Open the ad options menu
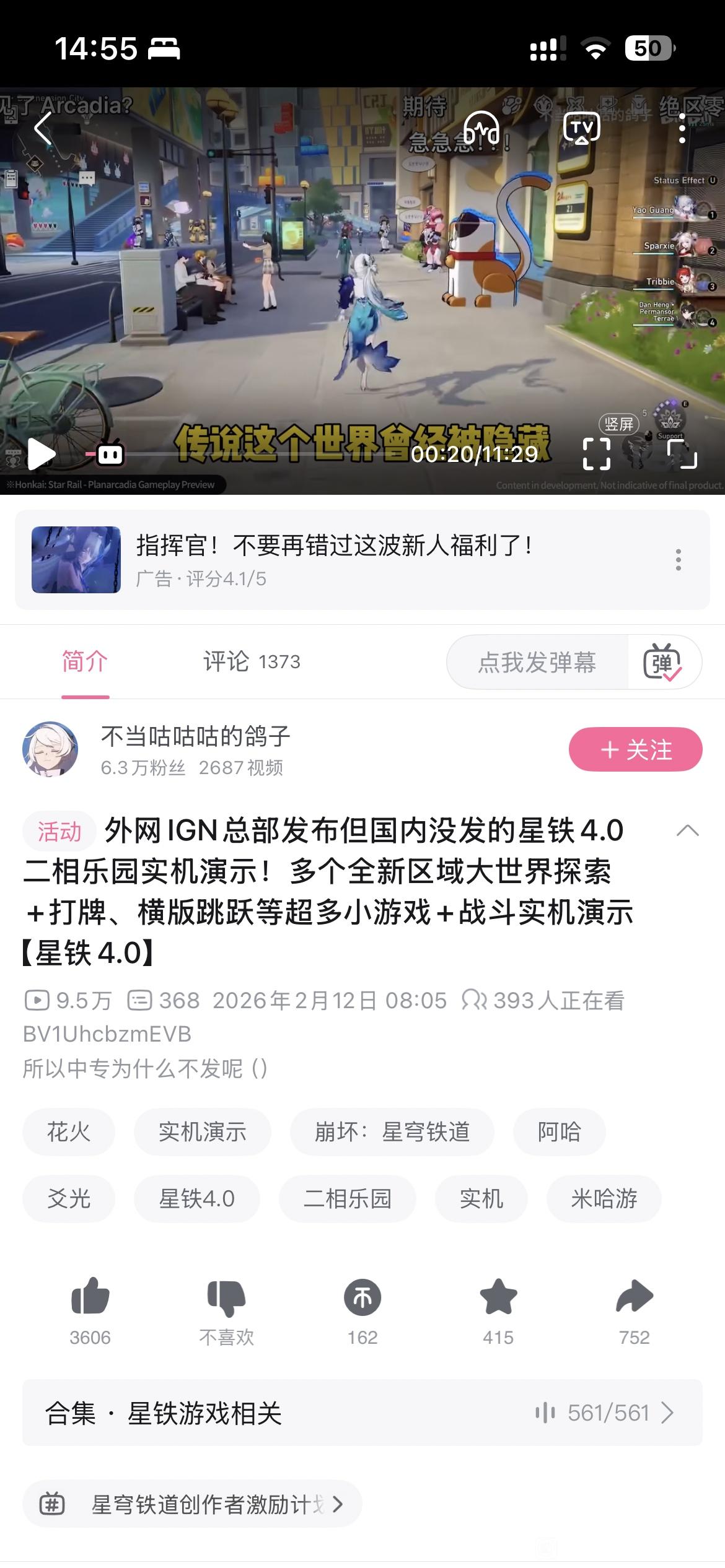Image resolution: width=725 pixels, height=1568 pixels. coord(679,560)
